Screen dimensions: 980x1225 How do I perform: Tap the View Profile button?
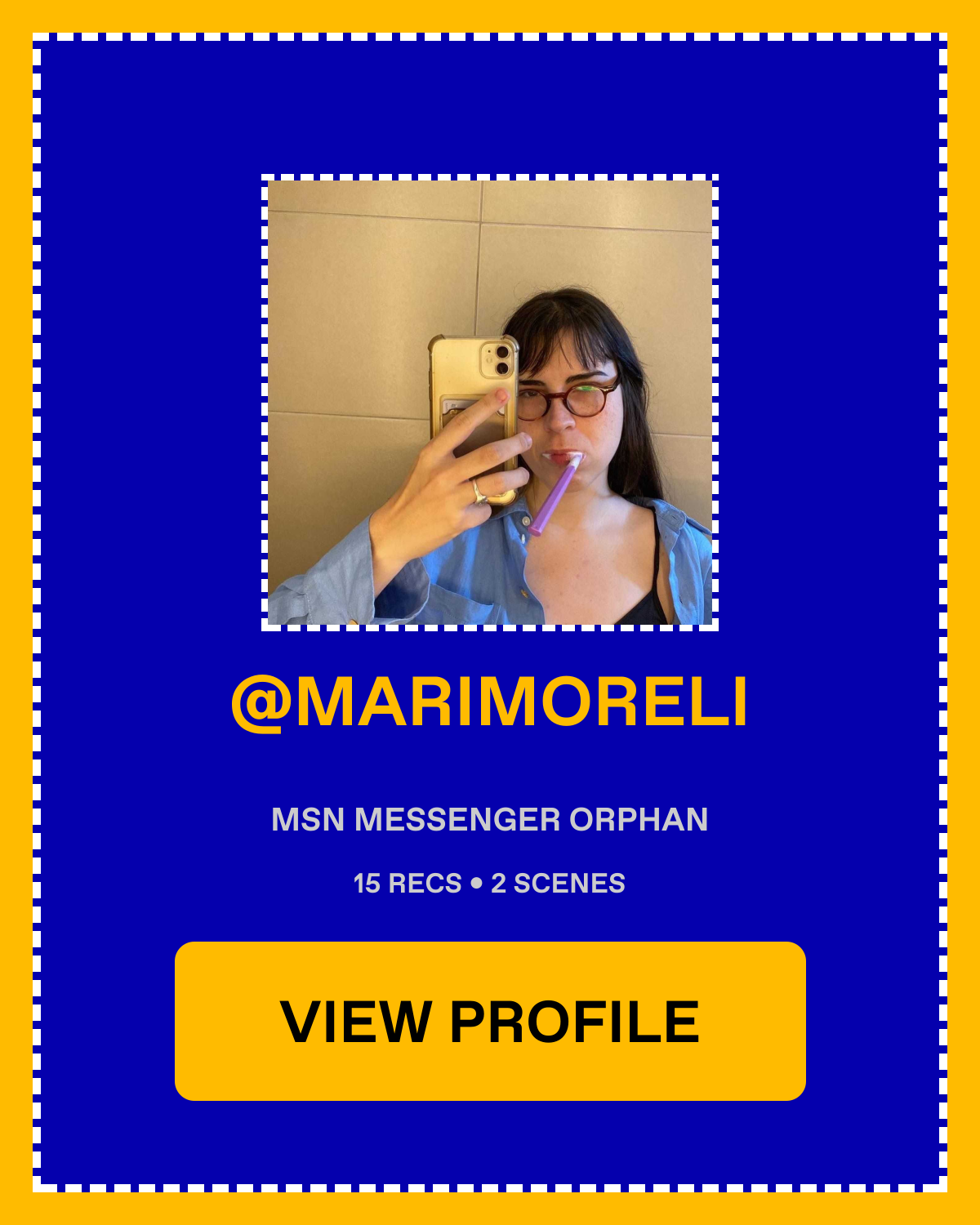click(x=490, y=1021)
